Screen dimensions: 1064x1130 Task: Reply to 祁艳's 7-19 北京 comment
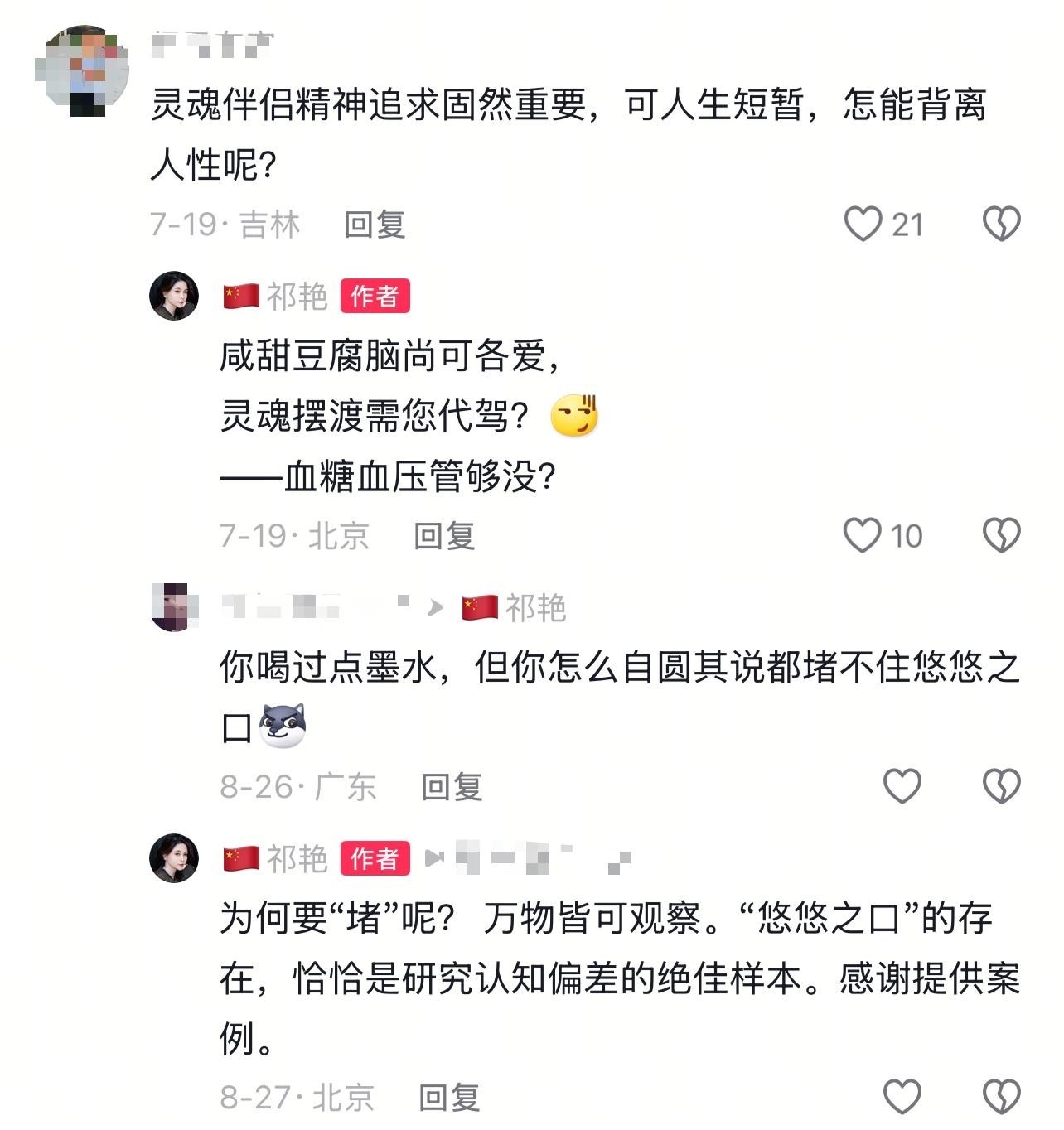444,536
